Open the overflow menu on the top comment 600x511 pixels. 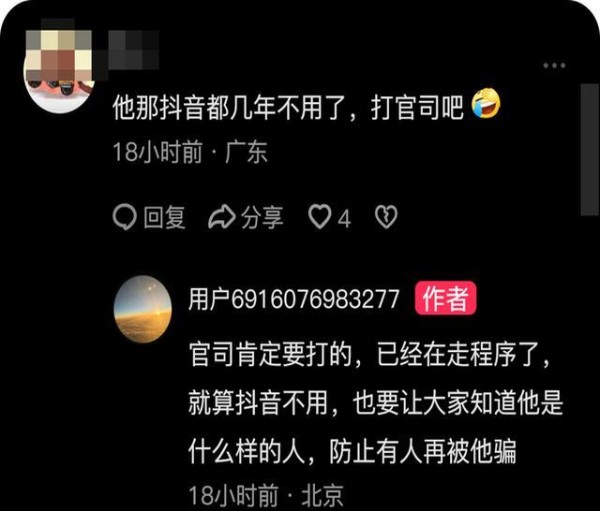[x=553, y=66]
